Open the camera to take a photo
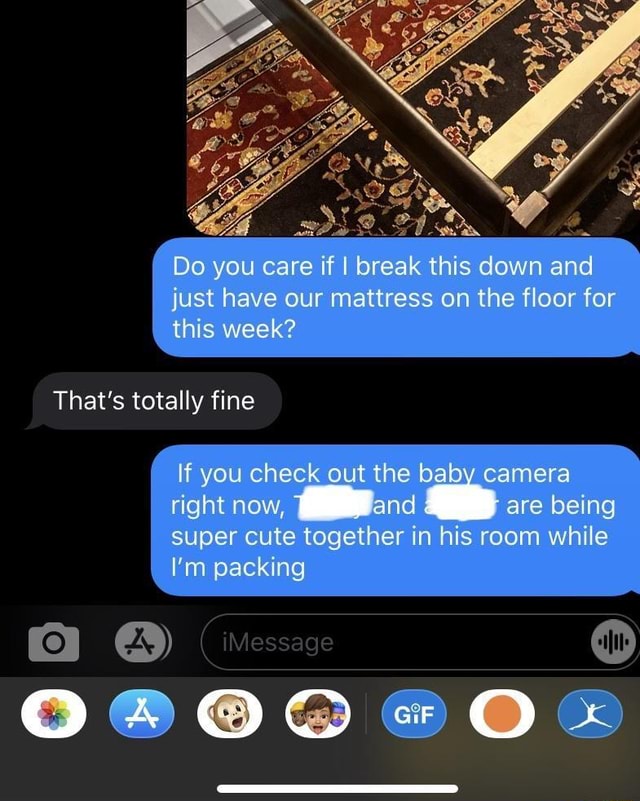 coord(51,641)
